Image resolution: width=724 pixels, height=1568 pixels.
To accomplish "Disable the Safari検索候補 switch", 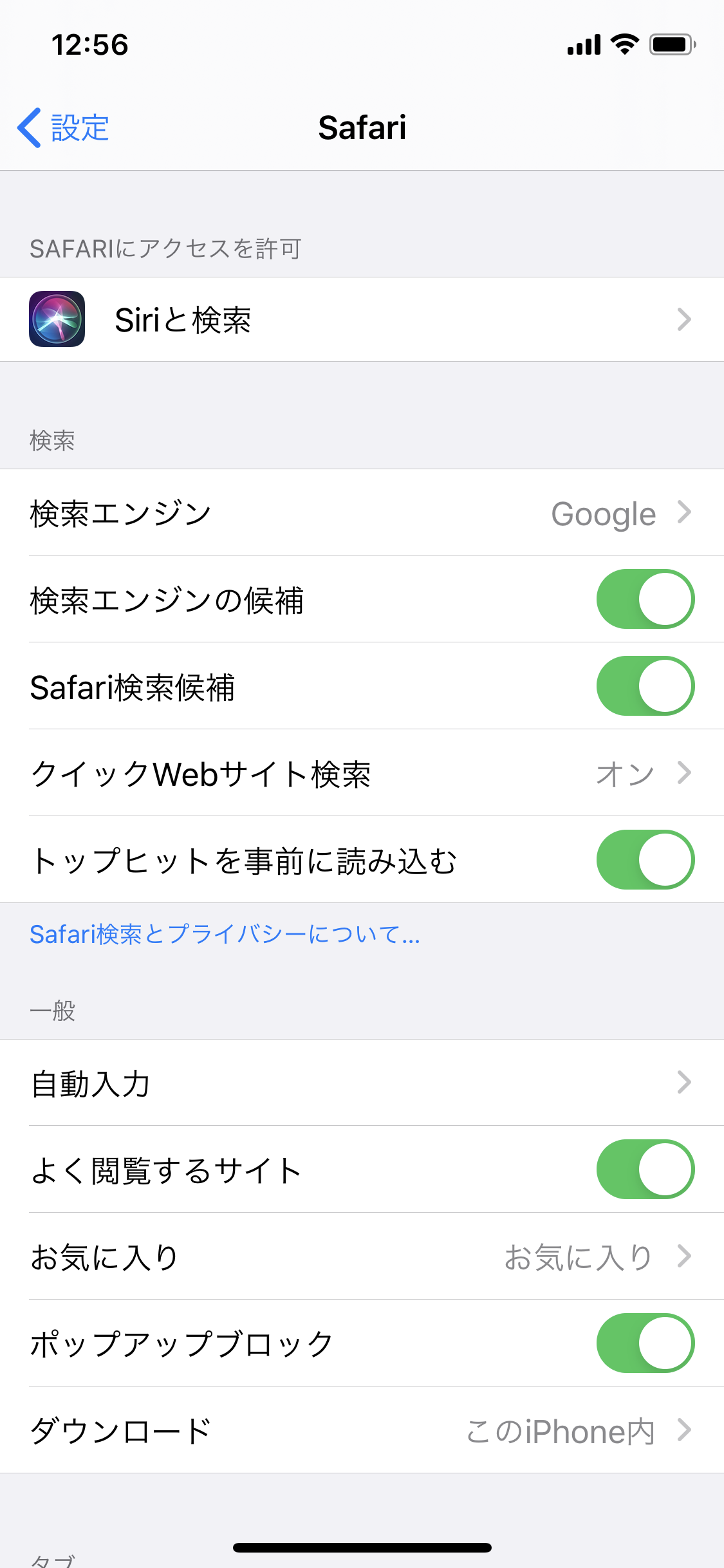I will [645, 686].
